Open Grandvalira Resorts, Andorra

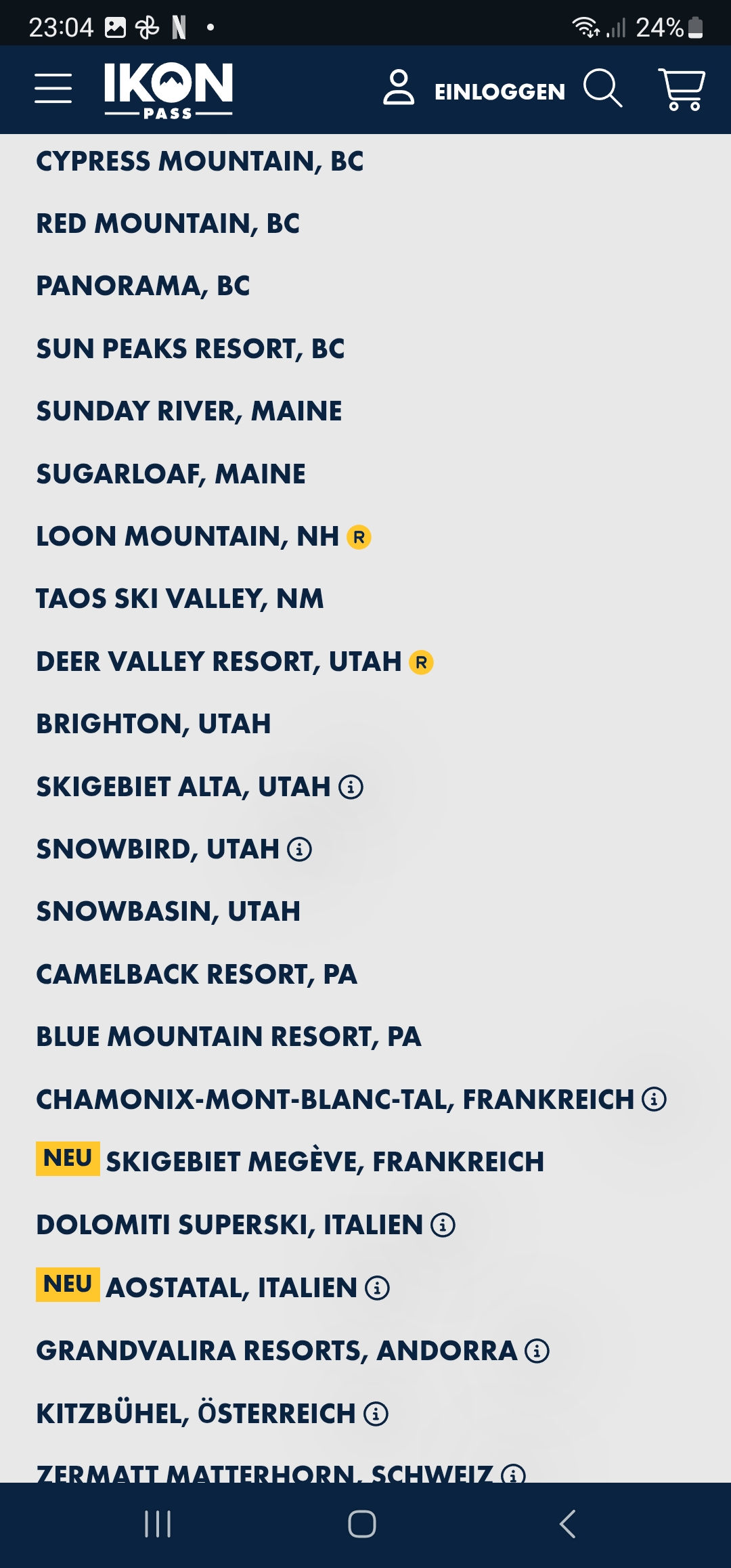pos(276,1351)
